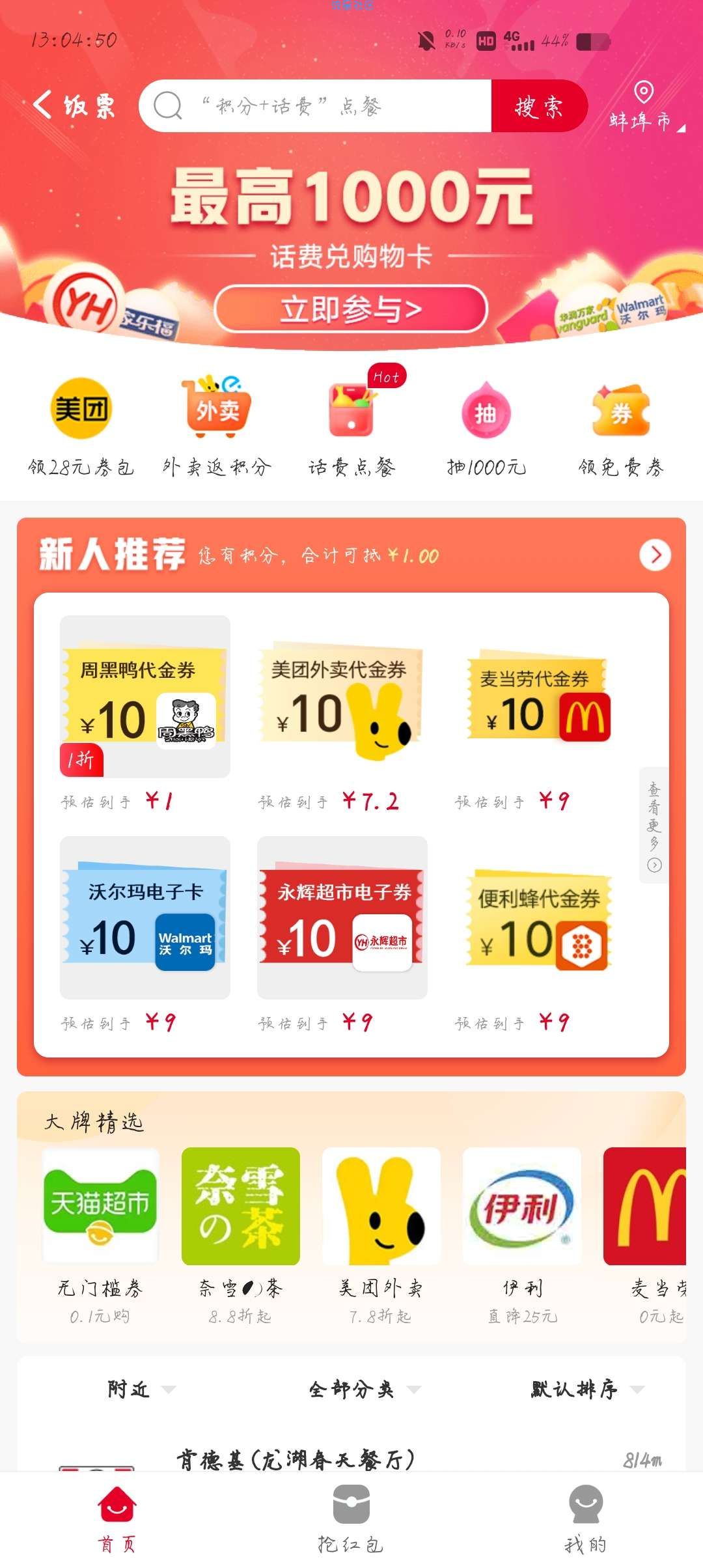Go back from the 饭票 page
This screenshot has width=703, height=1568.
point(43,105)
